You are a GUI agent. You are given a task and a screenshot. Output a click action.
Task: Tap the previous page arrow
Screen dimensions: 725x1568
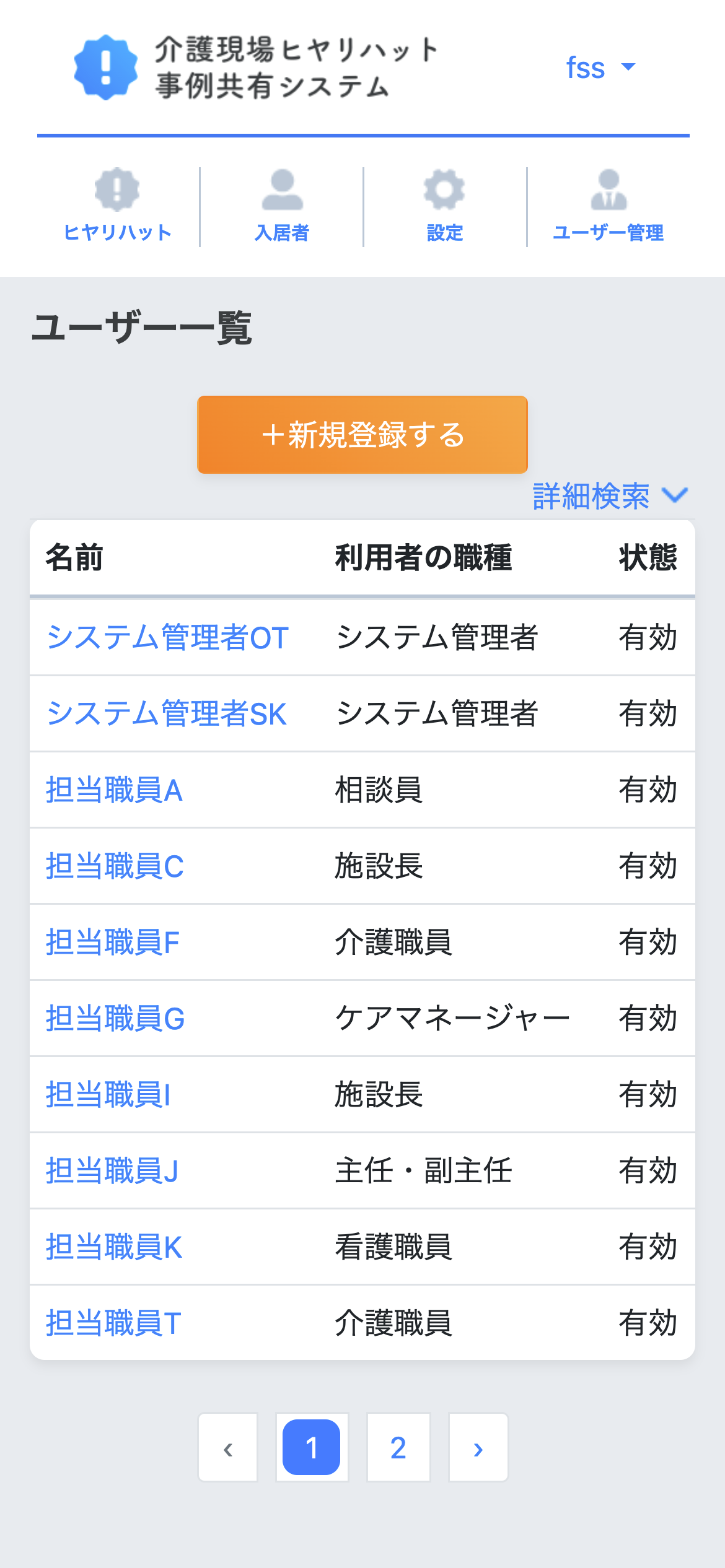(228, 1448)
